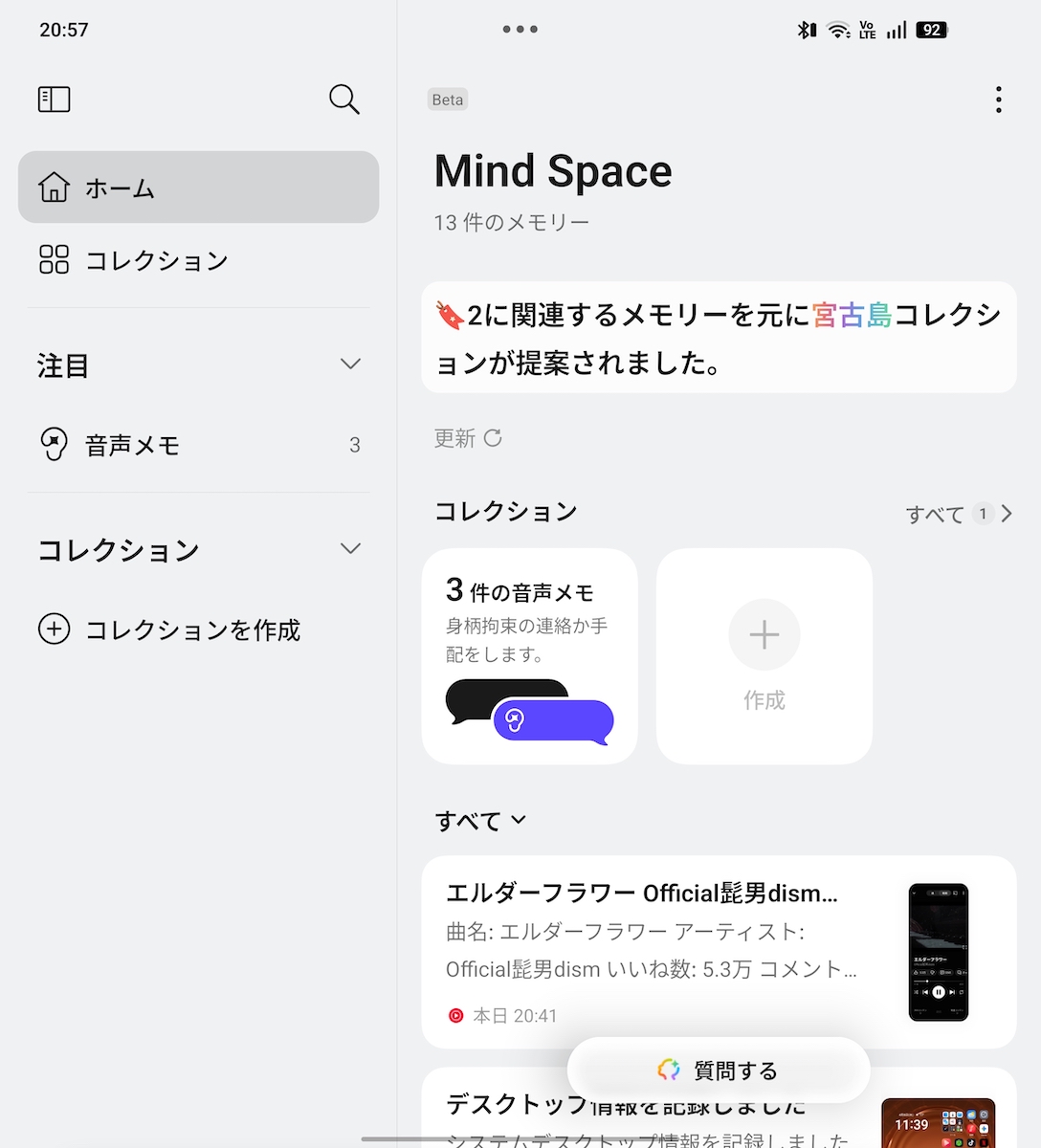Tap the 作成 plus card
This screenshot has width=1041, height=1148.
(x=764, y=656)
